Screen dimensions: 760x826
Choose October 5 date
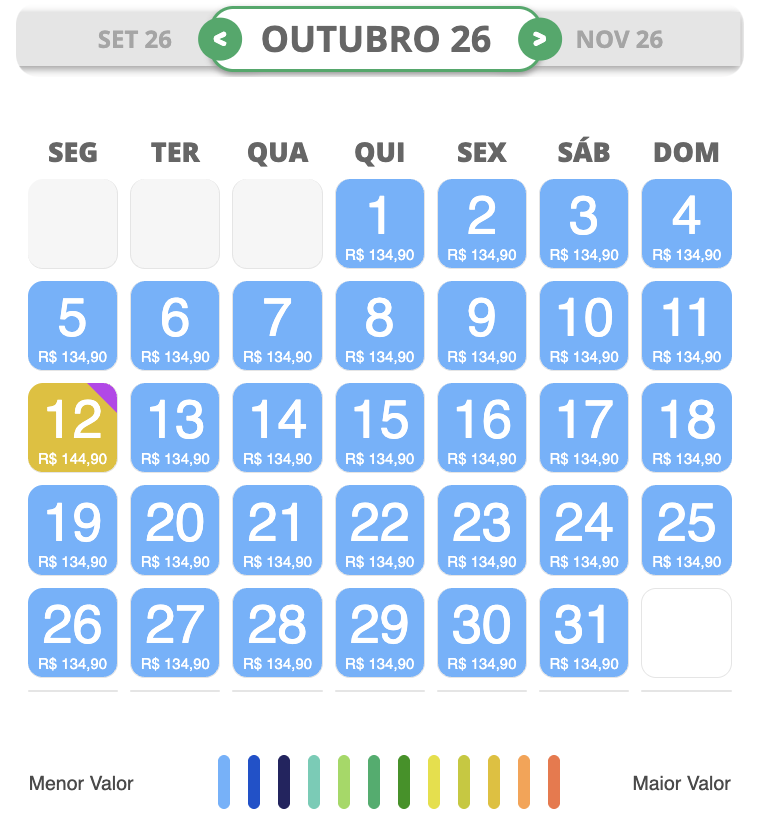coord(73,326)
